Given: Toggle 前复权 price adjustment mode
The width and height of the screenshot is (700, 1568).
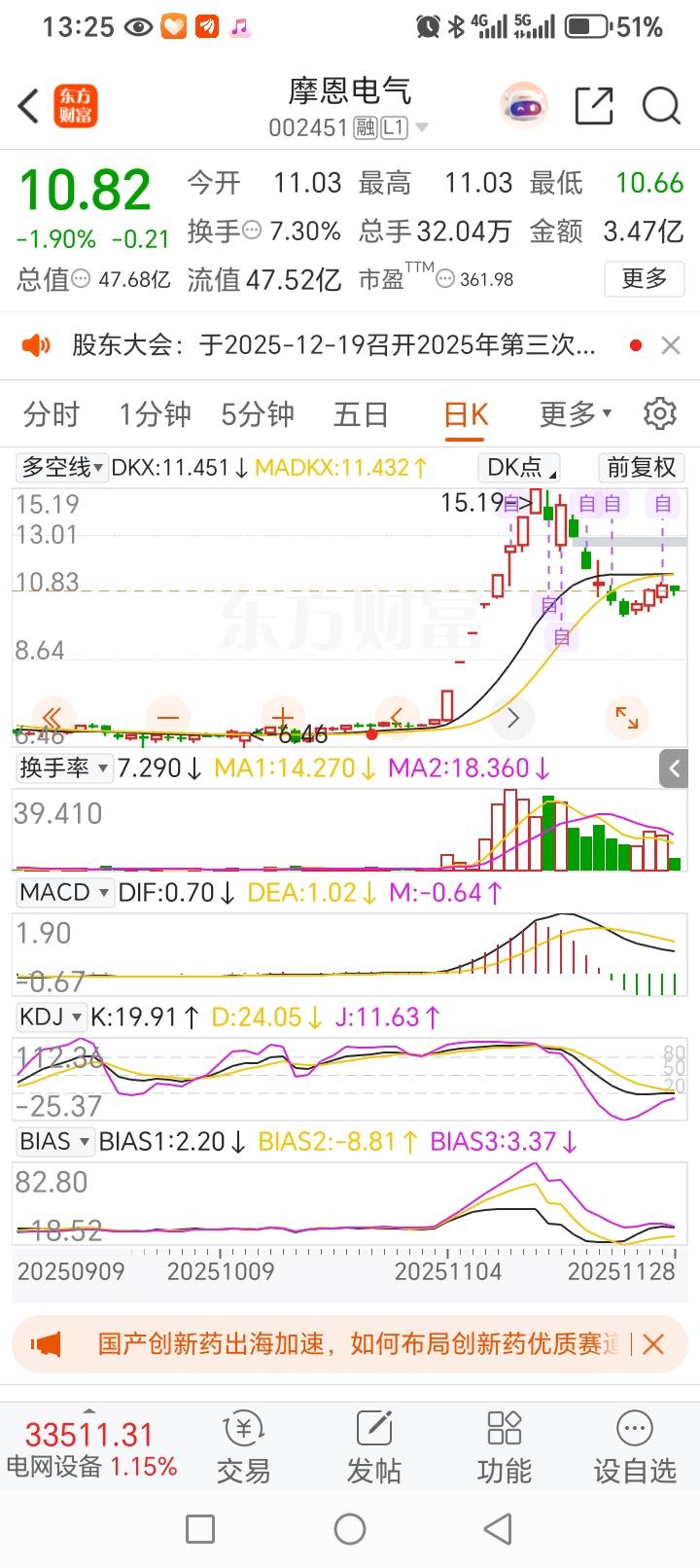Looking at the screenshot, I should coord(640,468).
